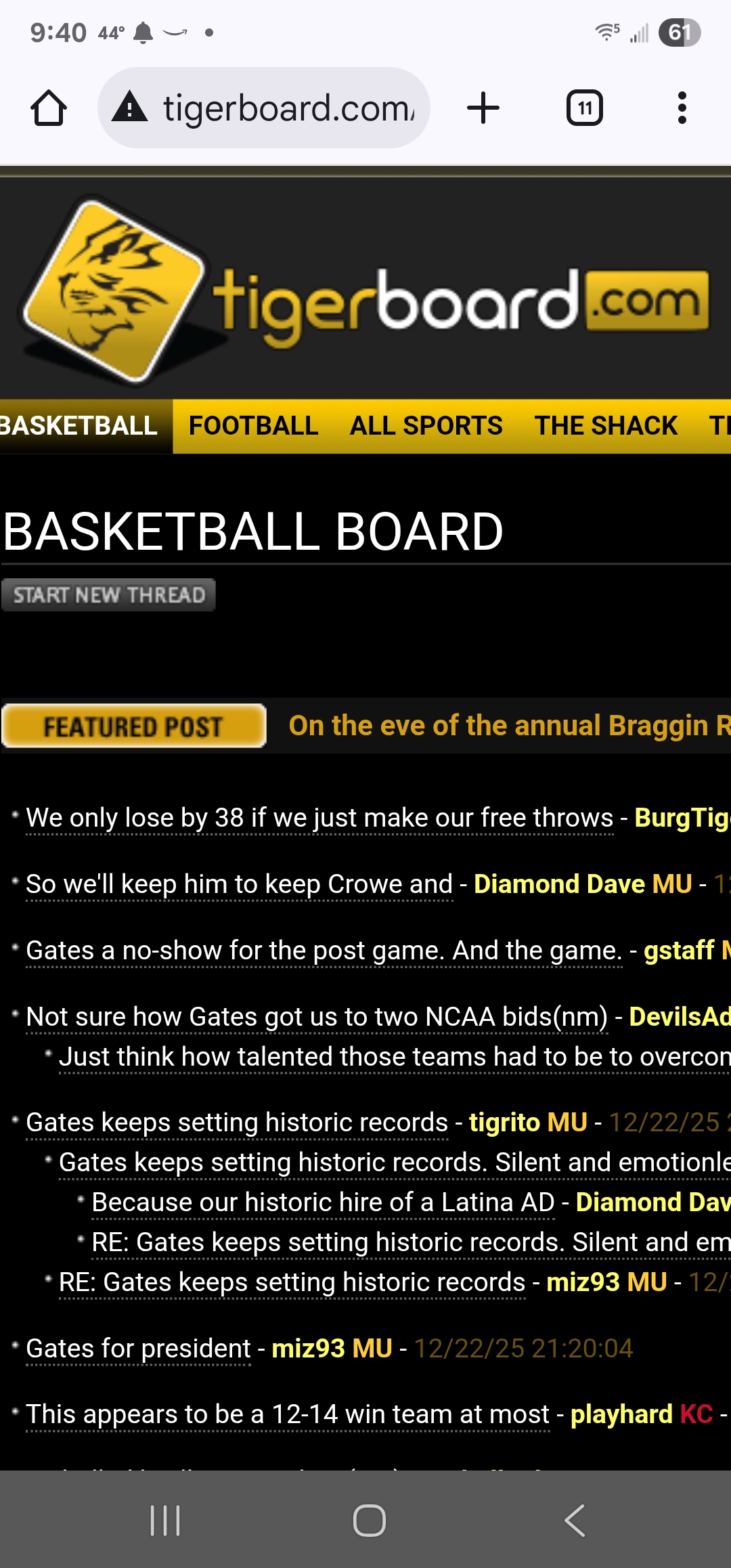Switch to the Football board tab
Image resolution: width=731 pixels, height=1568 pixels.
[x=253, y=426]
